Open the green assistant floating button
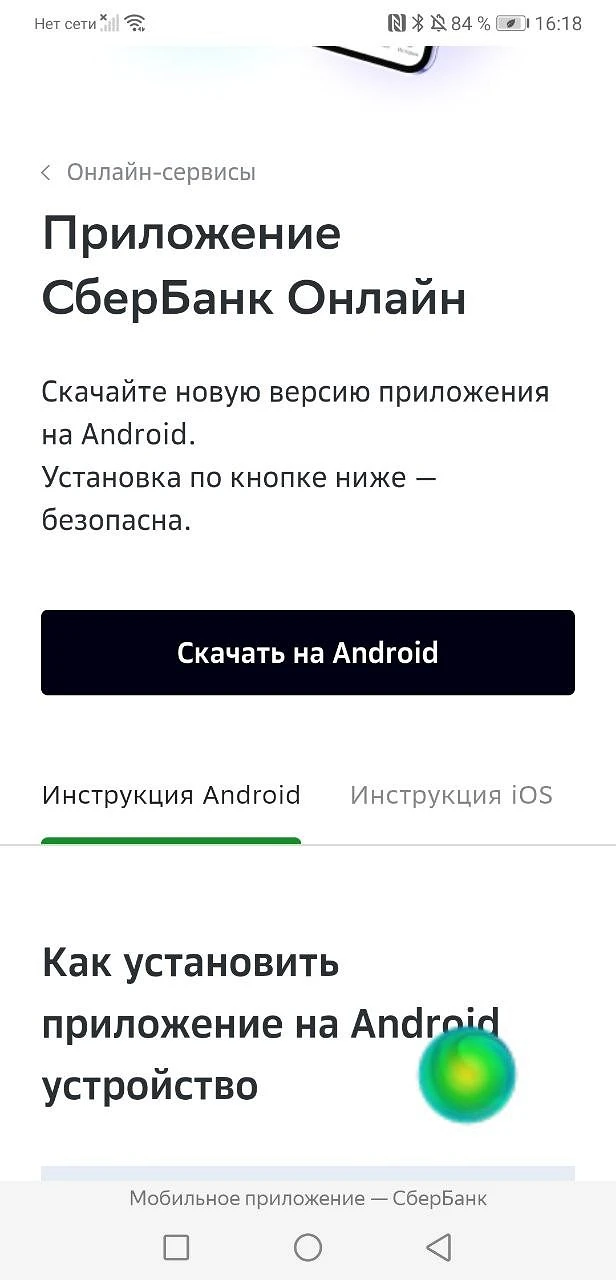The image size is (616, 1280). [x=466, y=1073]
